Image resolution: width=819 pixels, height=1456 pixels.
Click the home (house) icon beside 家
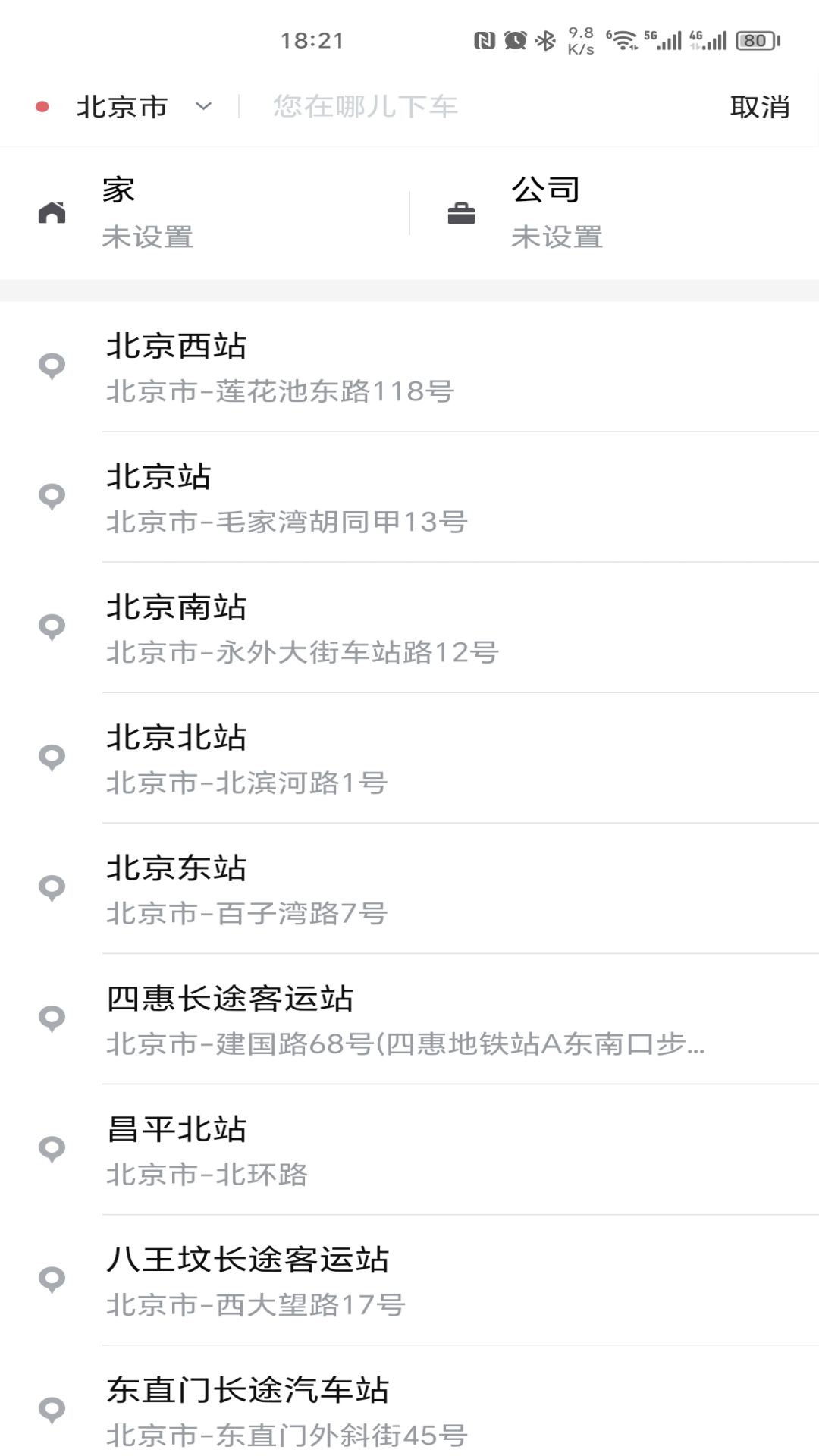(x=50, y=213)
